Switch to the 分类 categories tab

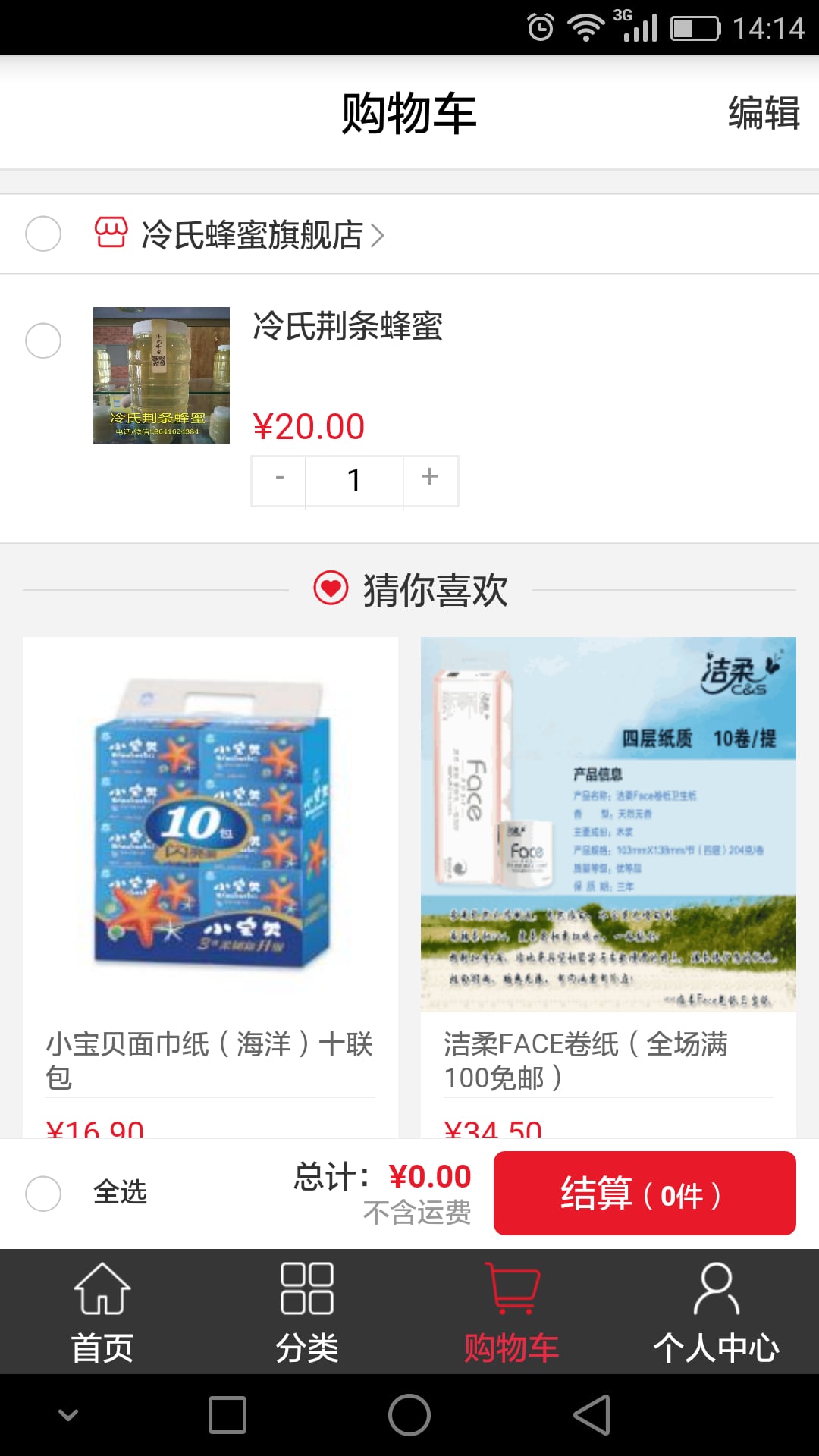pyautogui.click(x=307, y=1312)
